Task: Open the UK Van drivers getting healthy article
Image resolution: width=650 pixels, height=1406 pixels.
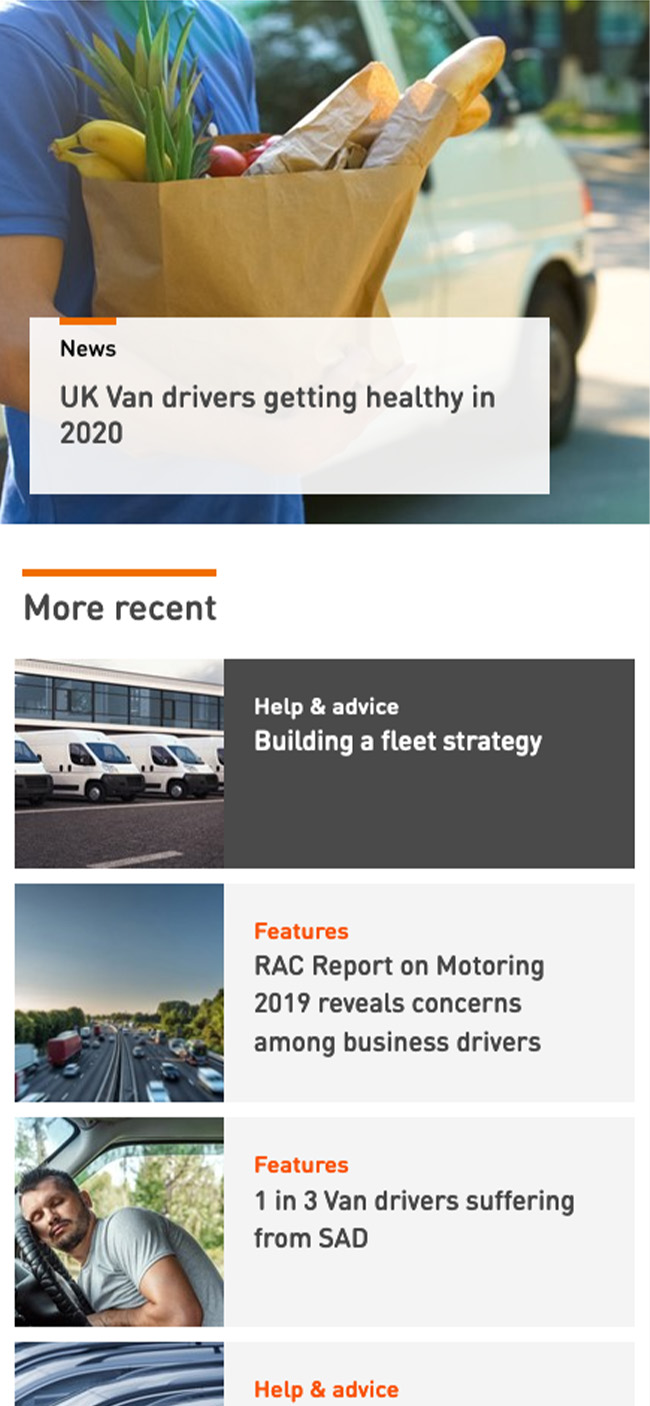Action: 277,414
